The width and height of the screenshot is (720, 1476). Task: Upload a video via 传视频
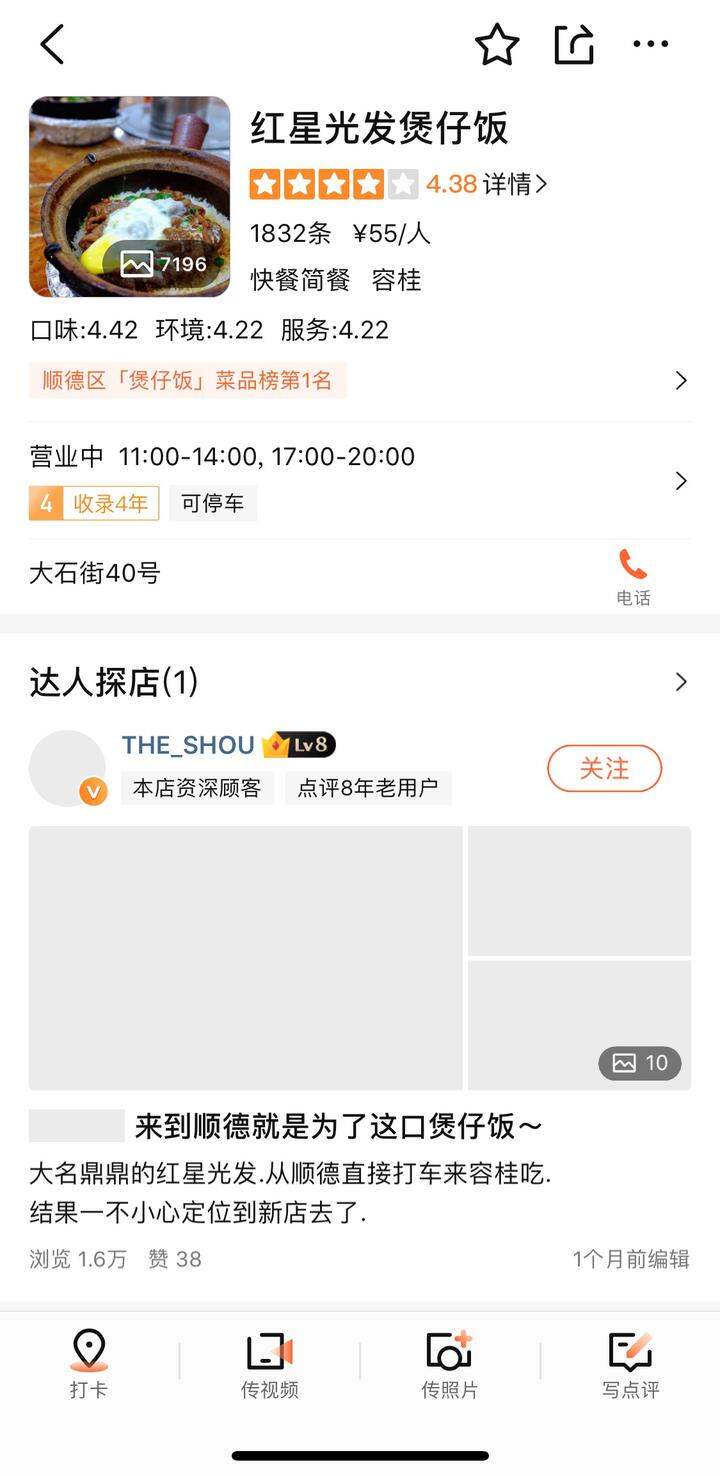(x=270, y=1364)
